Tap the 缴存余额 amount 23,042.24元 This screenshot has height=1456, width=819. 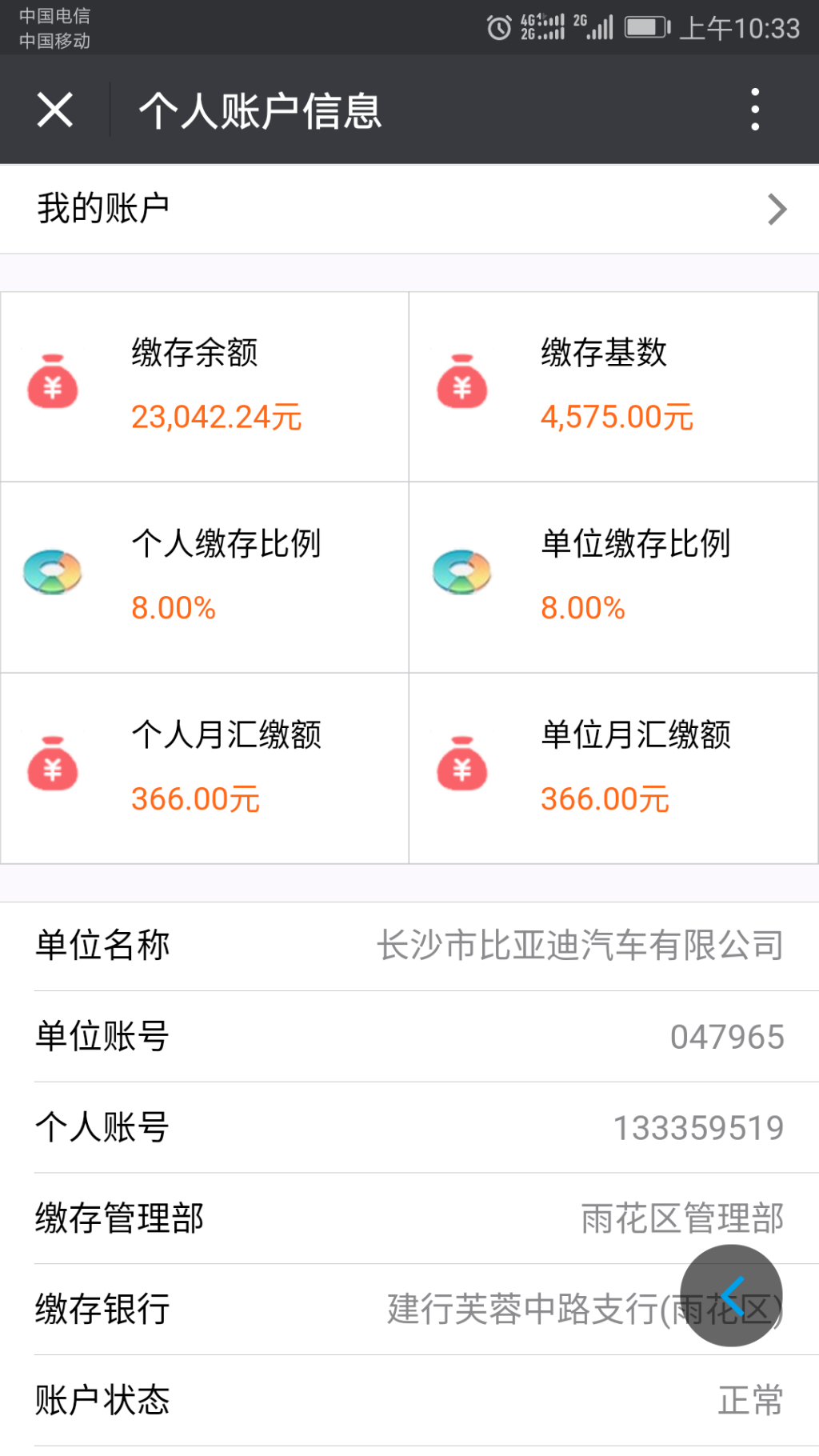(x=214, y=416)
